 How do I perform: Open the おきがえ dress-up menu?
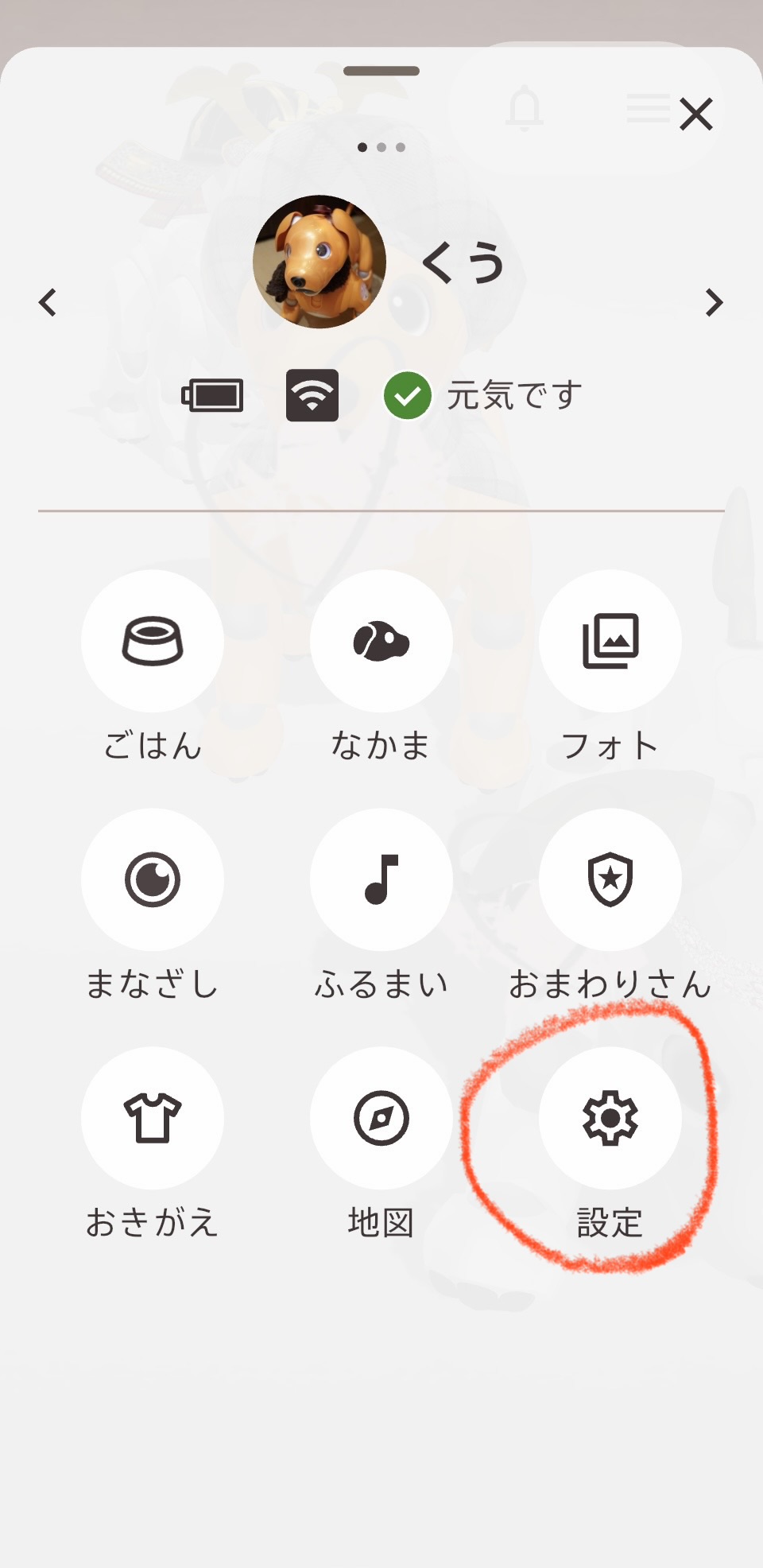(x=153, y=1118)
